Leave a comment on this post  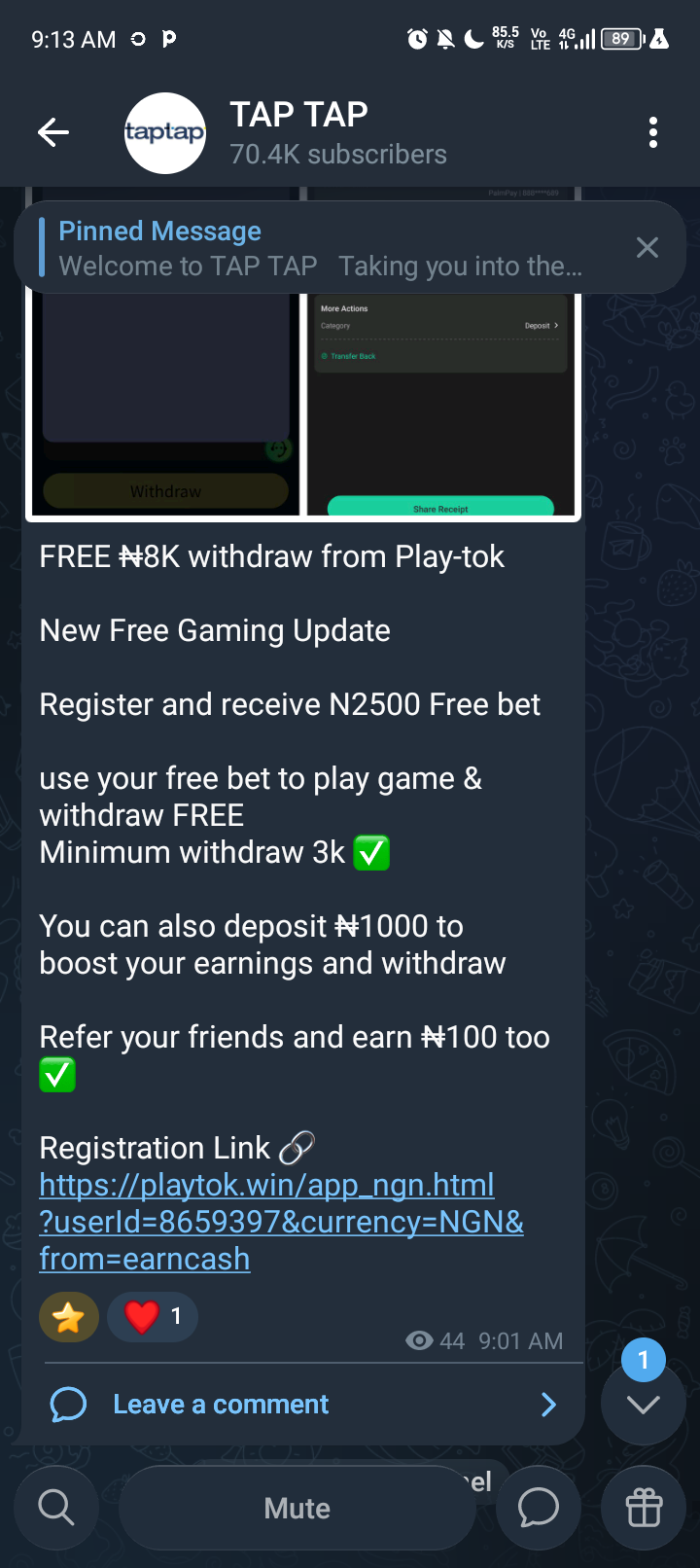click(301, 1405)
